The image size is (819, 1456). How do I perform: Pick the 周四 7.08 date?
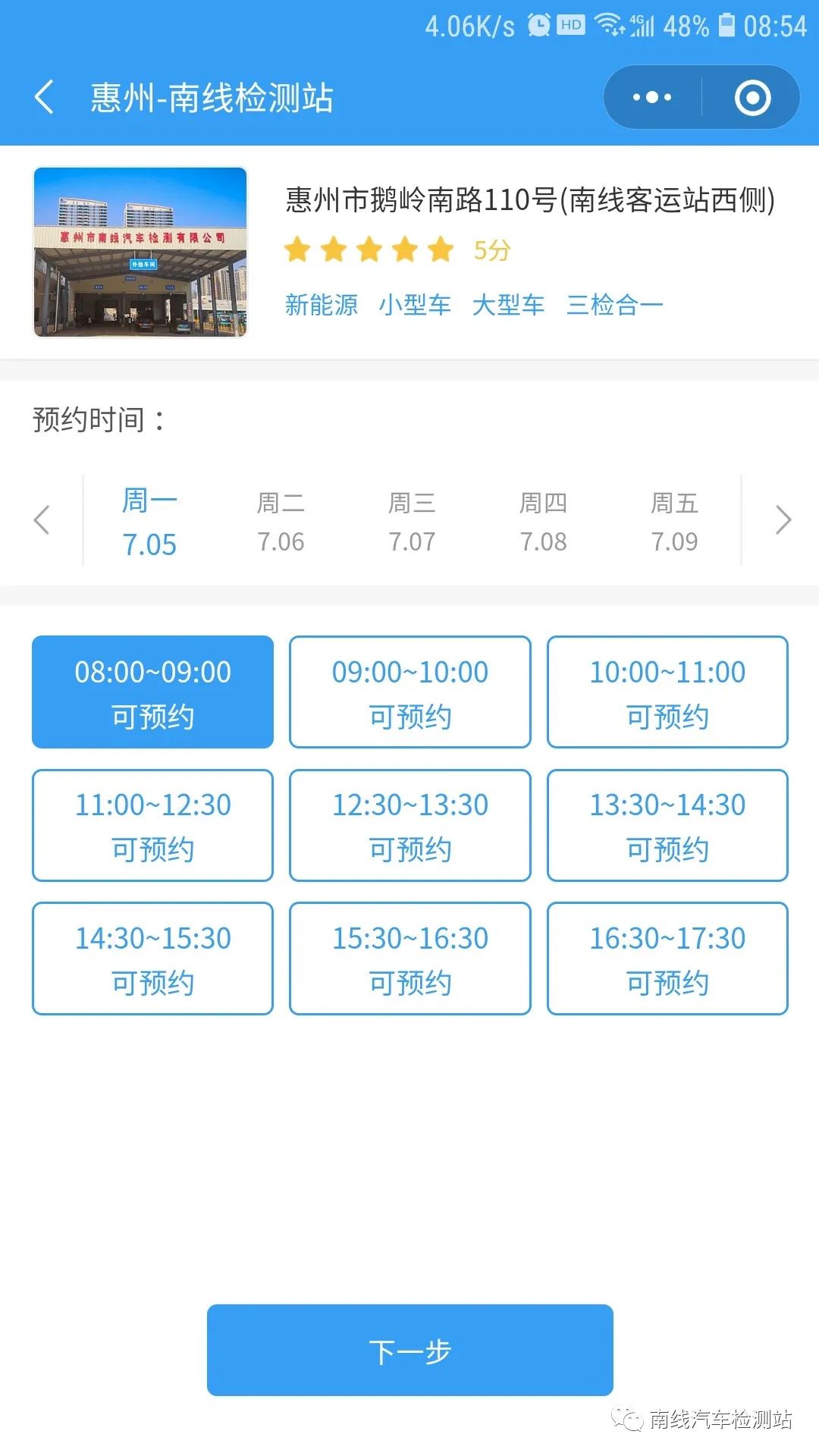point(543,522)
